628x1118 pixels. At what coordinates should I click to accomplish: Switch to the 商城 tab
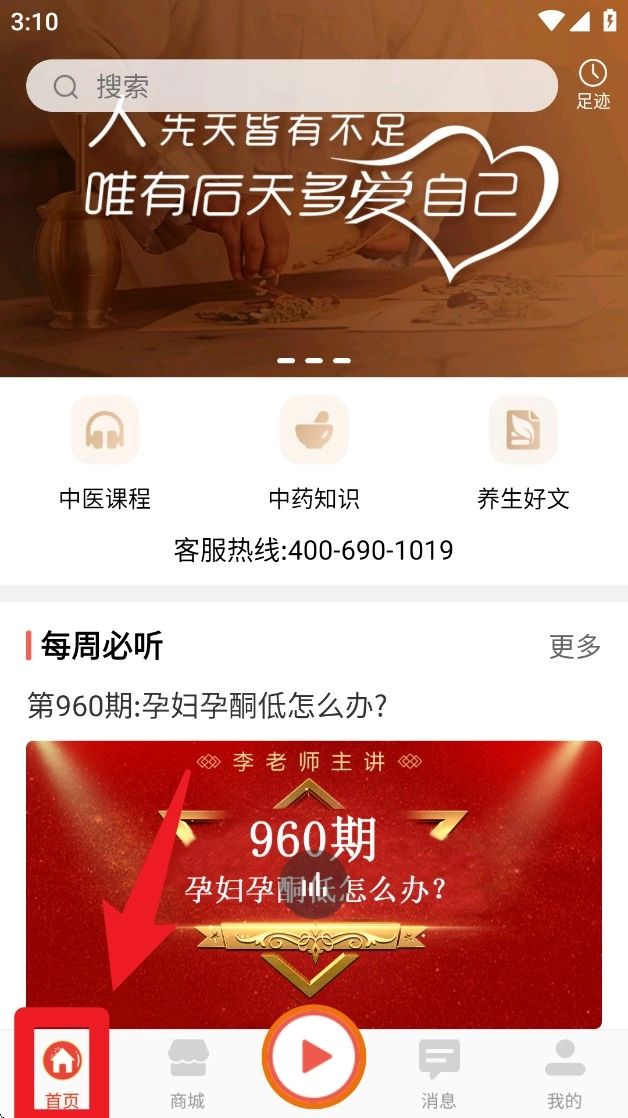click(187, 1072)
